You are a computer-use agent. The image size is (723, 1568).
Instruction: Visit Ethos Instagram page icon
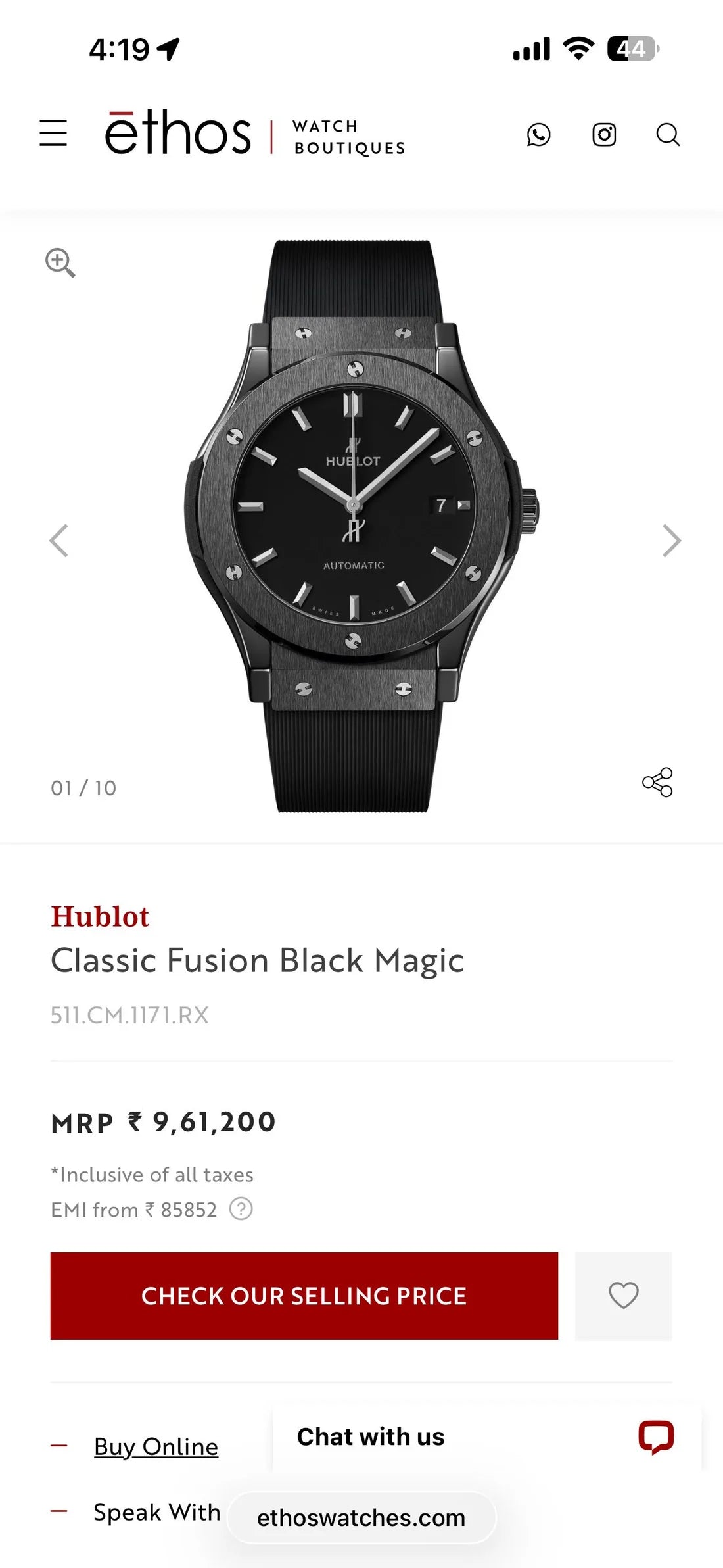(603, 135)
